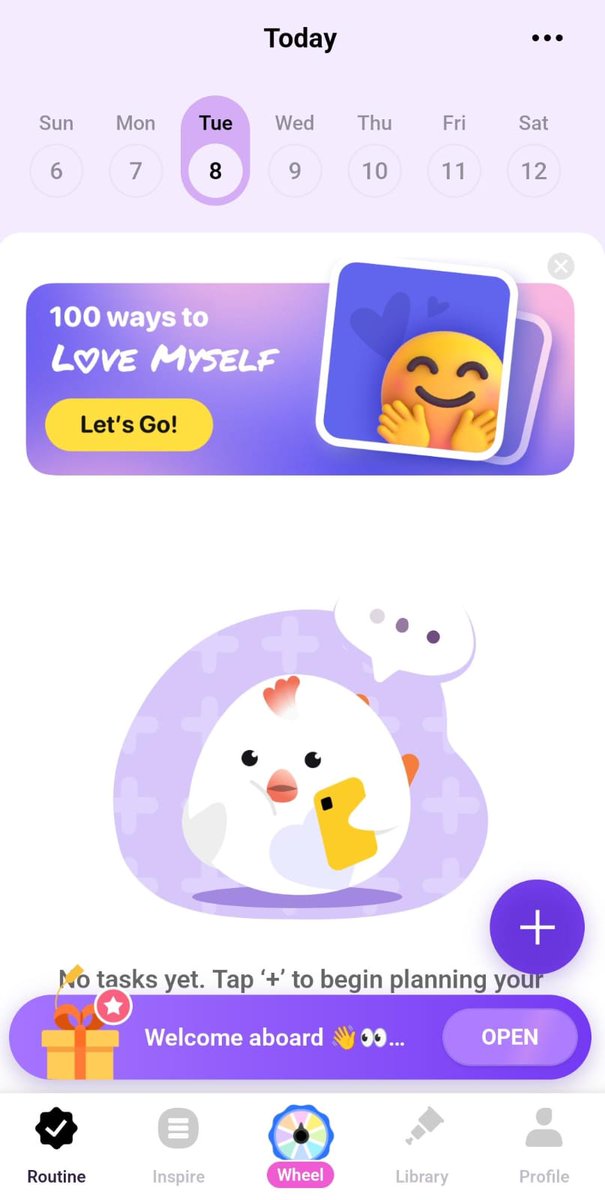Tap OPEN on Welcome aboard gift

[x=510, y=1037]
